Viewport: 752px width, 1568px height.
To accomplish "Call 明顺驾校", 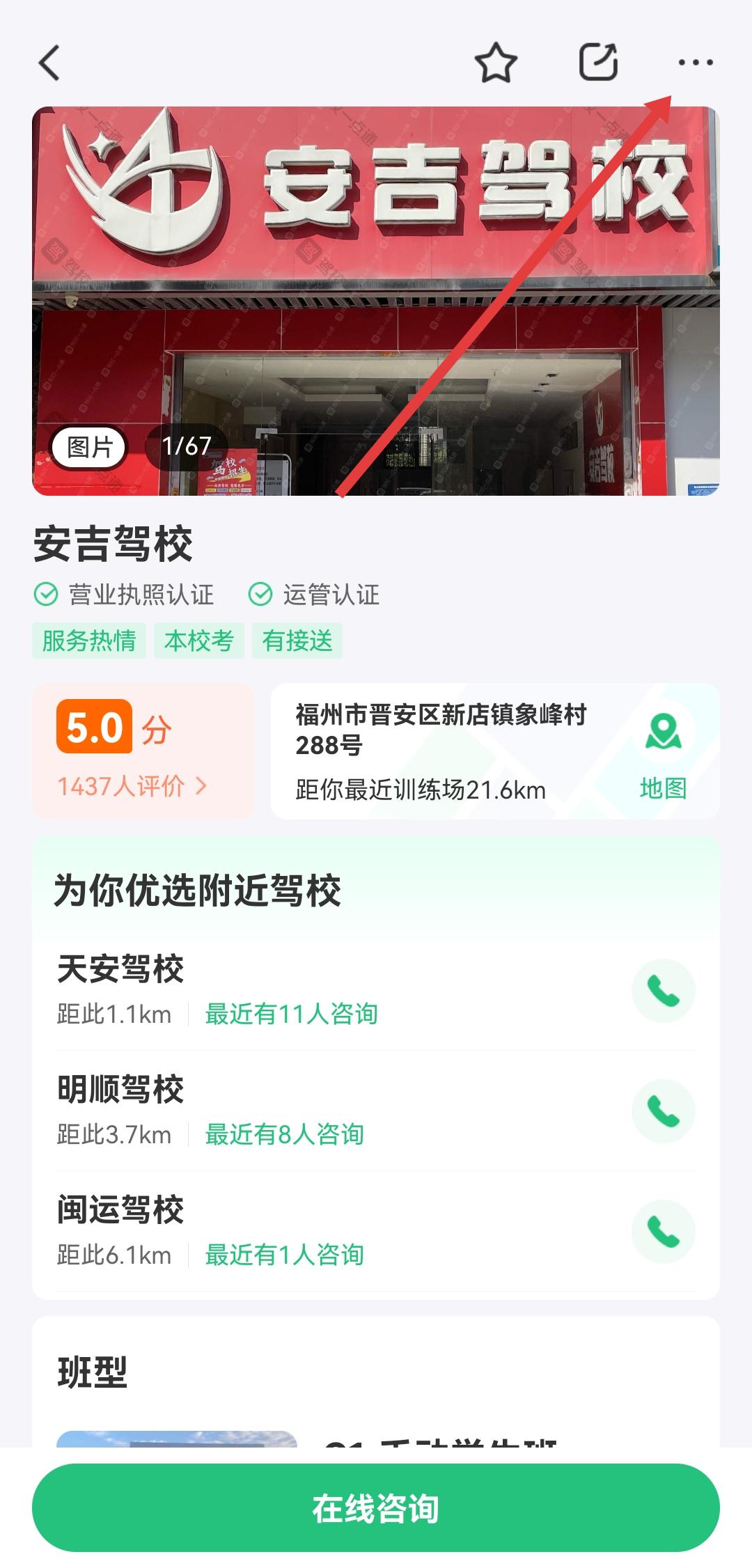I will click(x=663, y=1111).
